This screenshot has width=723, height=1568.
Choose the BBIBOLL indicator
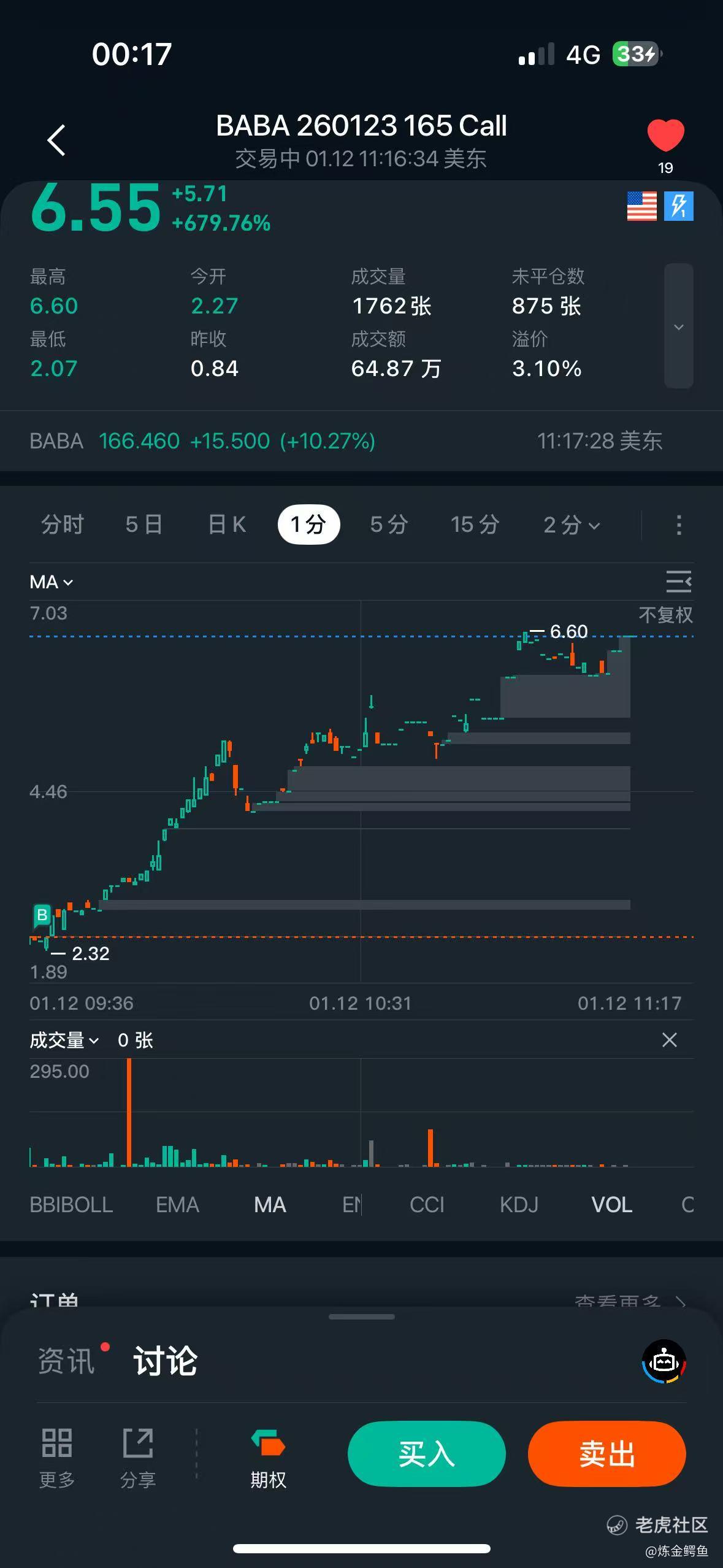[x=71, y=1205]
